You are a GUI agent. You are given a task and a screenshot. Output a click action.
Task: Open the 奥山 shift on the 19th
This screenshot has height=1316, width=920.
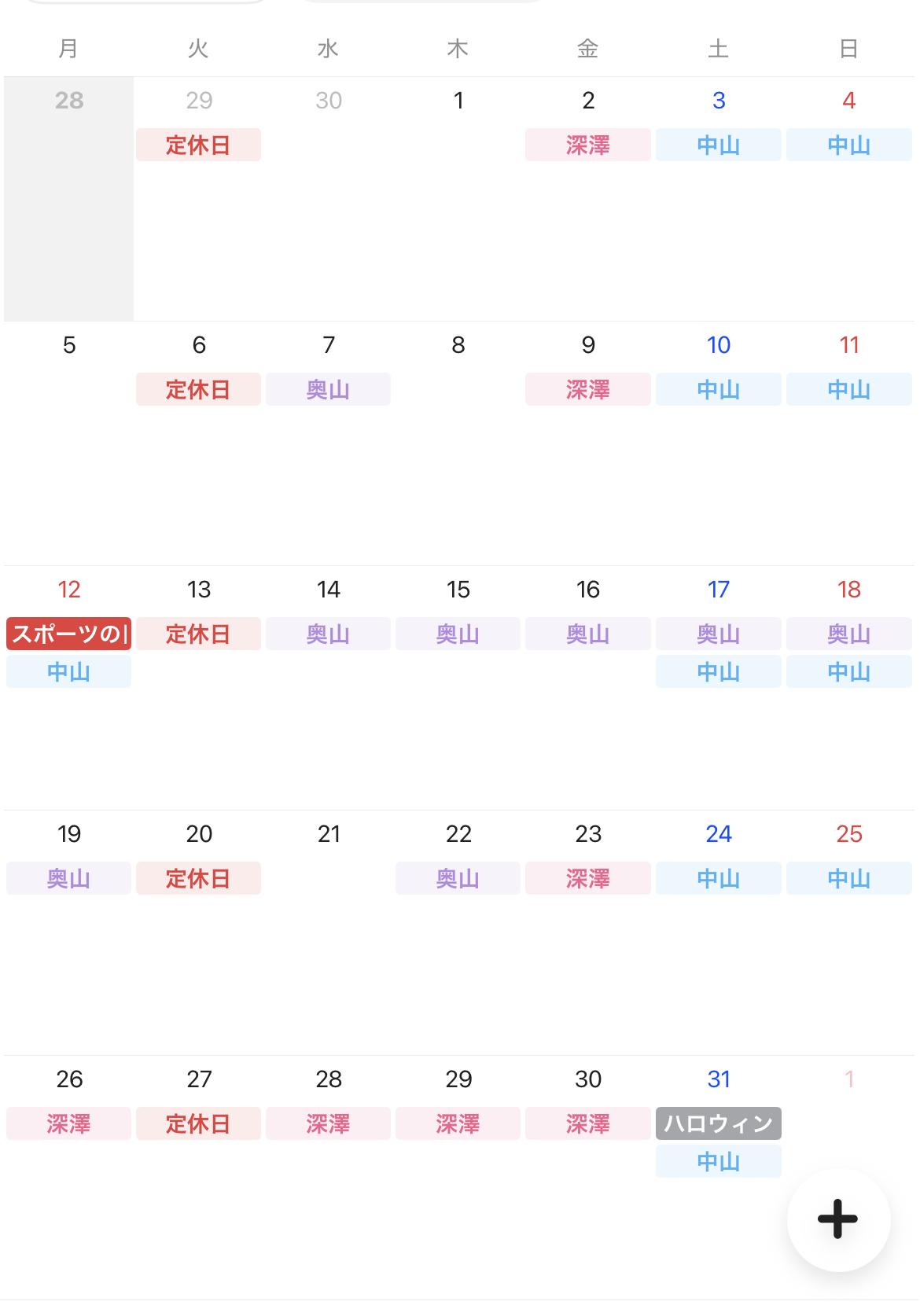[68, 878]
